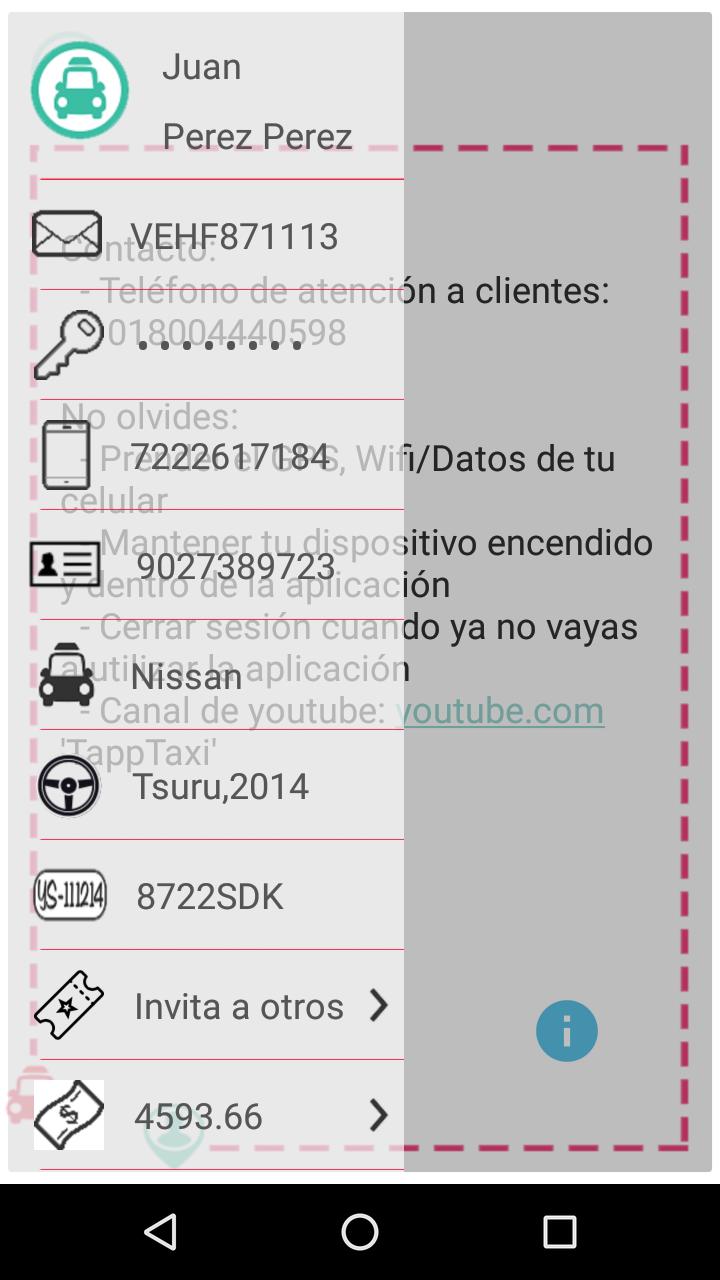
Task: Select the driver name Juan Perez Perez
Action: (255, 100)
